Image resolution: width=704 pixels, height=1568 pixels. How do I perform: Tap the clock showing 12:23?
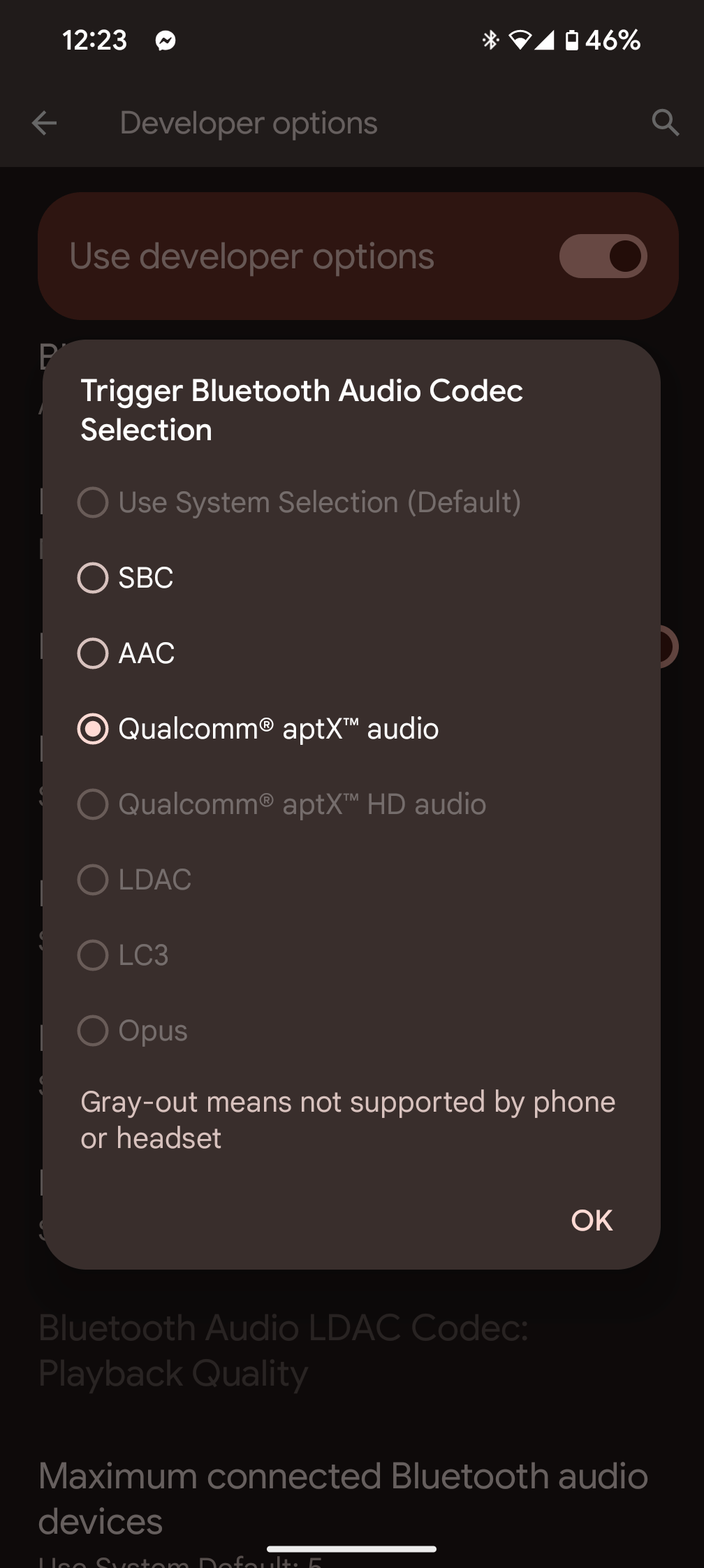94,40
